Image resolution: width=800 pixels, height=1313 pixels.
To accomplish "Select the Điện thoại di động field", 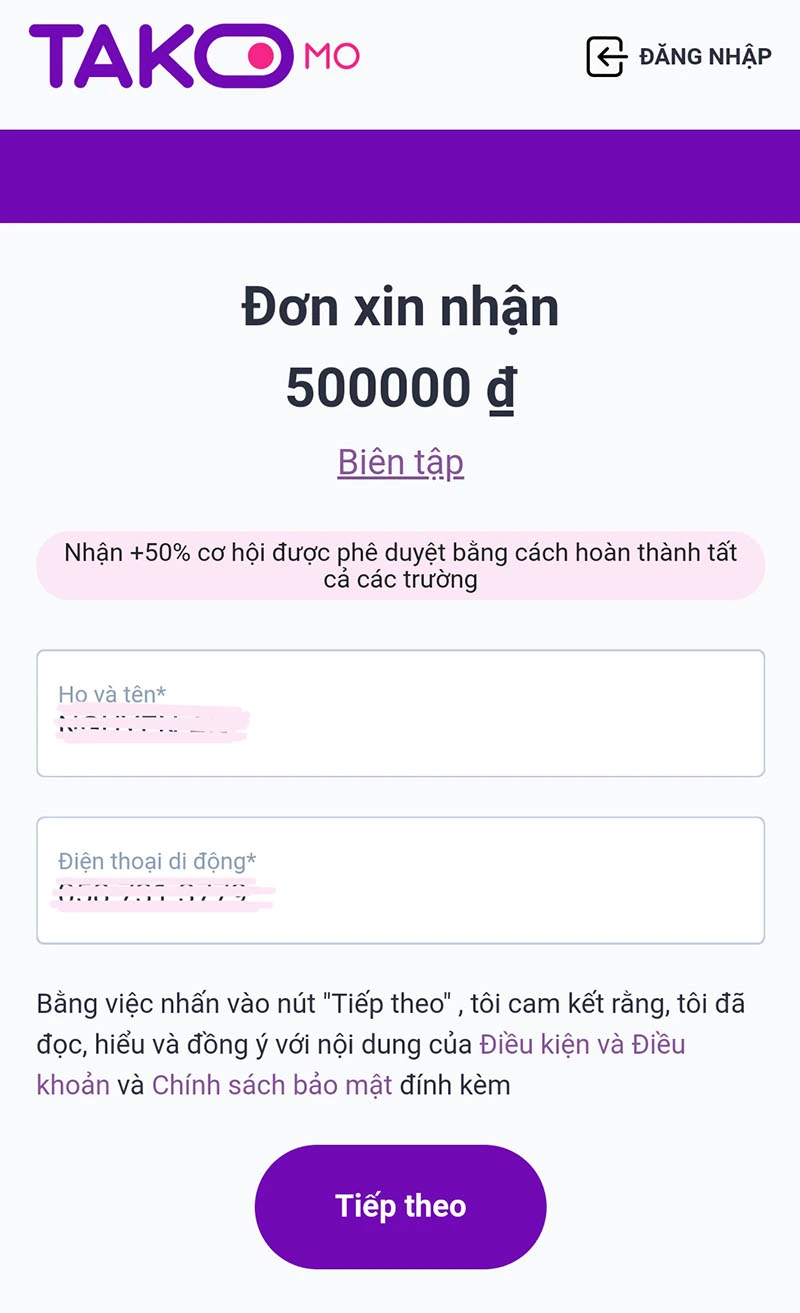I will click(400, 880).
